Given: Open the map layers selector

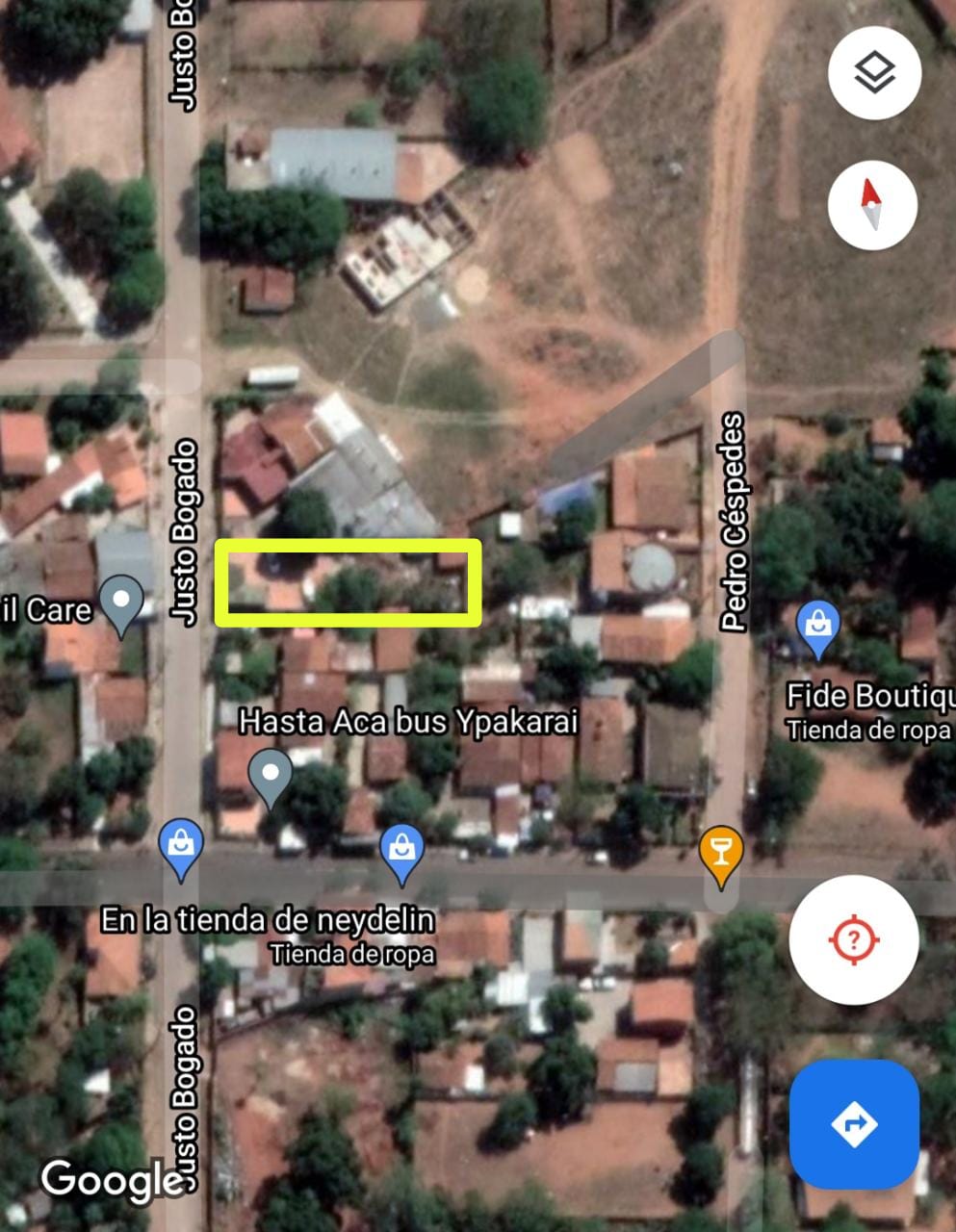Looking at the screenshot, I should point(874,73).
